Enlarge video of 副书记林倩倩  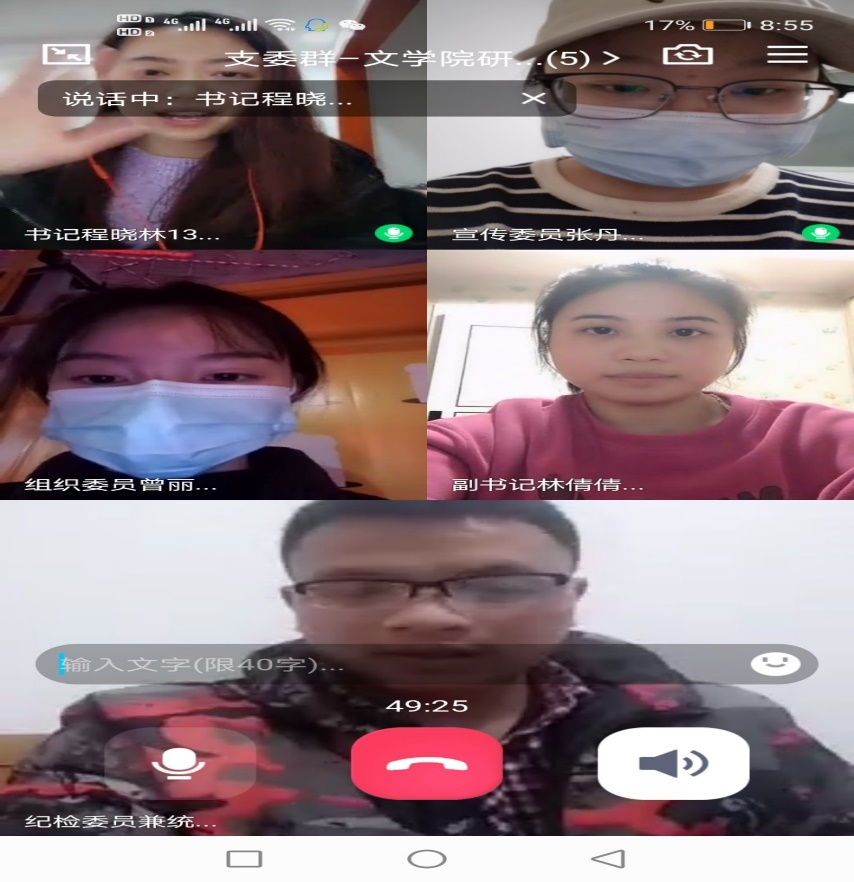click(640, 375)
